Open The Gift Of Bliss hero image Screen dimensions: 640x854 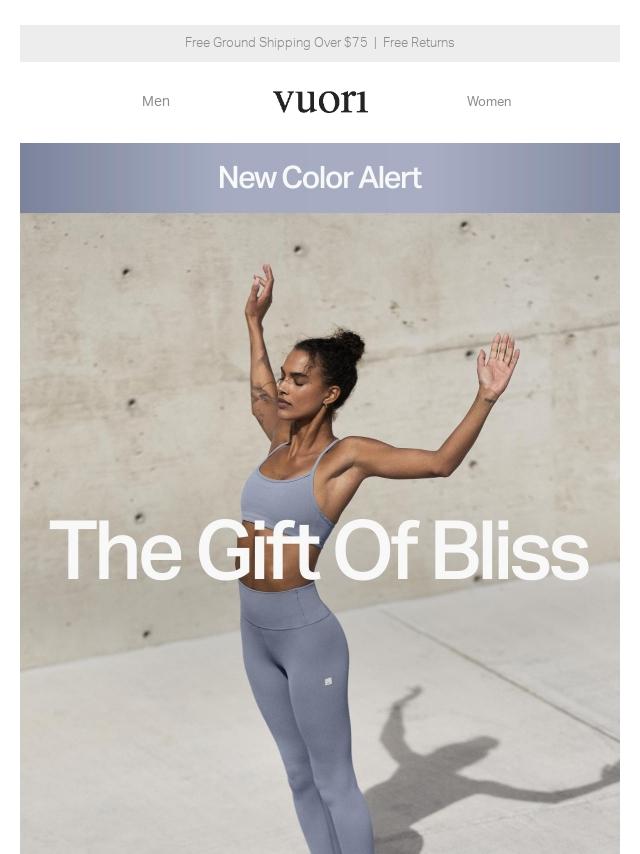tap(319, 540)
